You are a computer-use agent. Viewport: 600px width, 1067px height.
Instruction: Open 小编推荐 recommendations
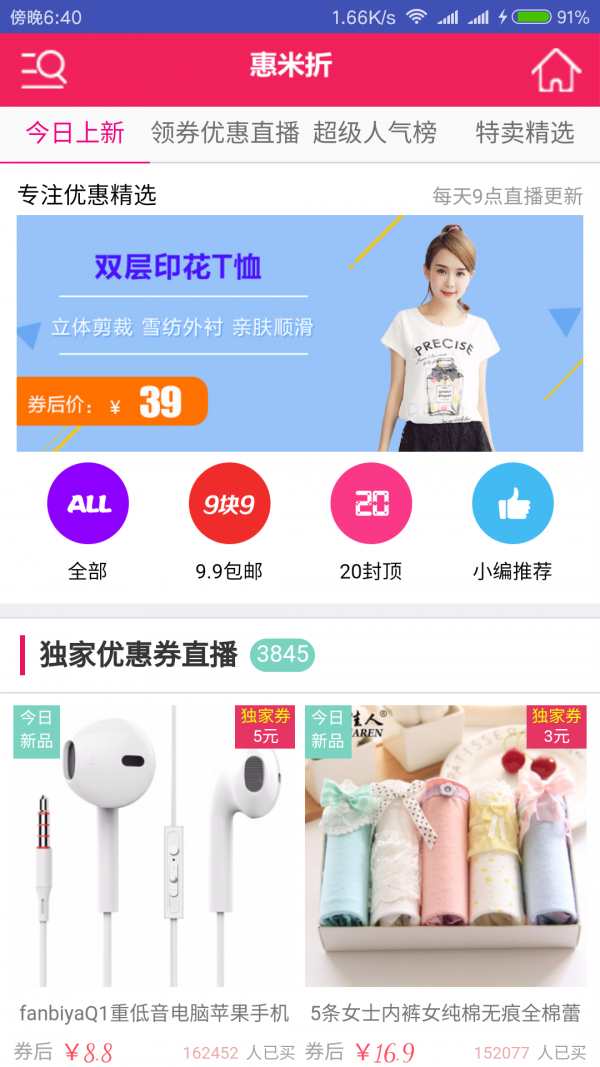point(512,505)
